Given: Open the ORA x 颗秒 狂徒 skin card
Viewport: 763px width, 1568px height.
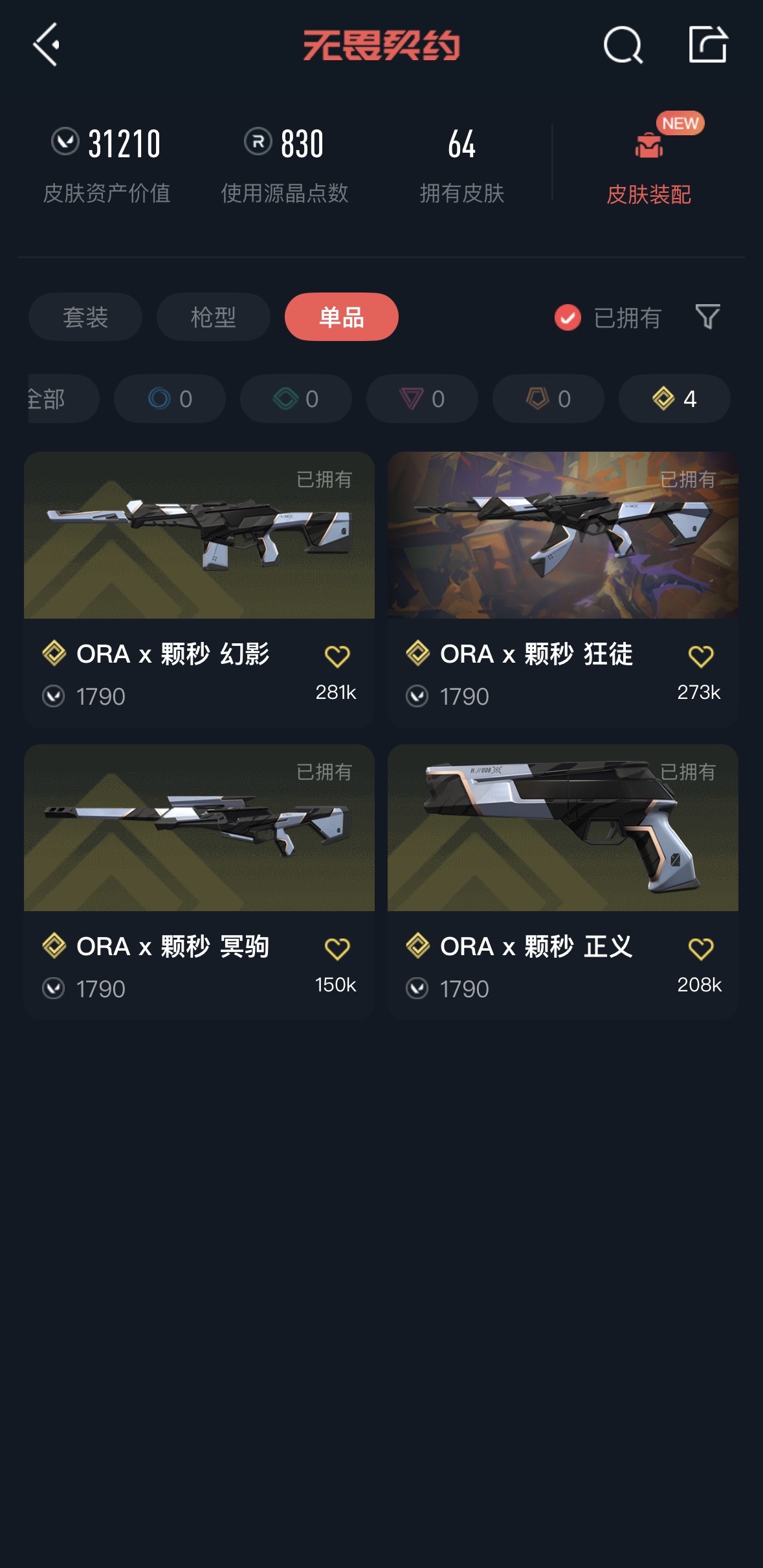Looking at the screenshot, I should (x=562, y=536).
